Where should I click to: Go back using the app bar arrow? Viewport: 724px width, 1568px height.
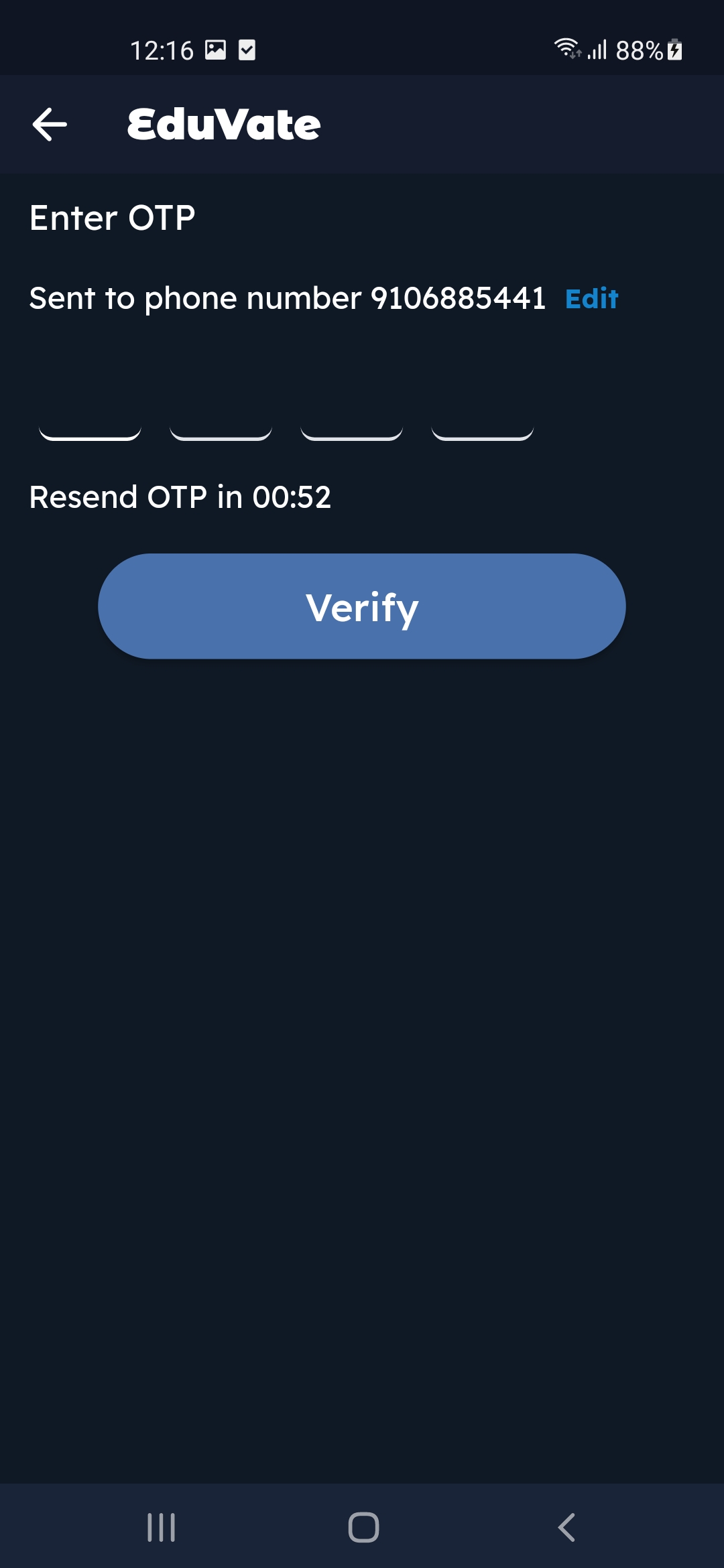point(50,125)
